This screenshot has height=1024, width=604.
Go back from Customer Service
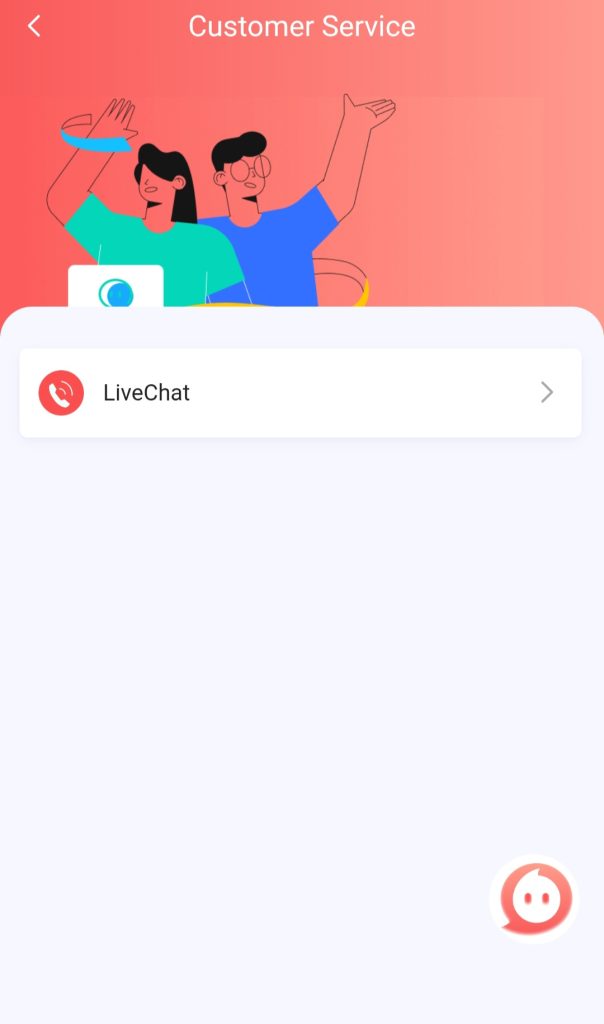(34, 27)
